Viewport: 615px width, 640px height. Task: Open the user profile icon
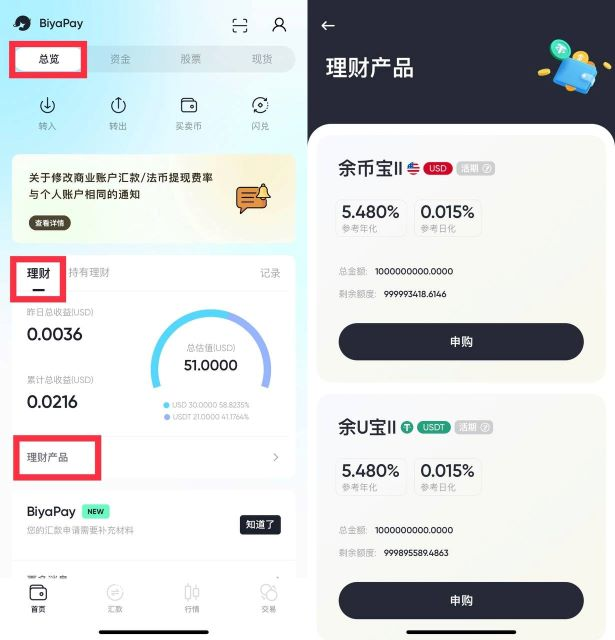(x=279, y=25)
